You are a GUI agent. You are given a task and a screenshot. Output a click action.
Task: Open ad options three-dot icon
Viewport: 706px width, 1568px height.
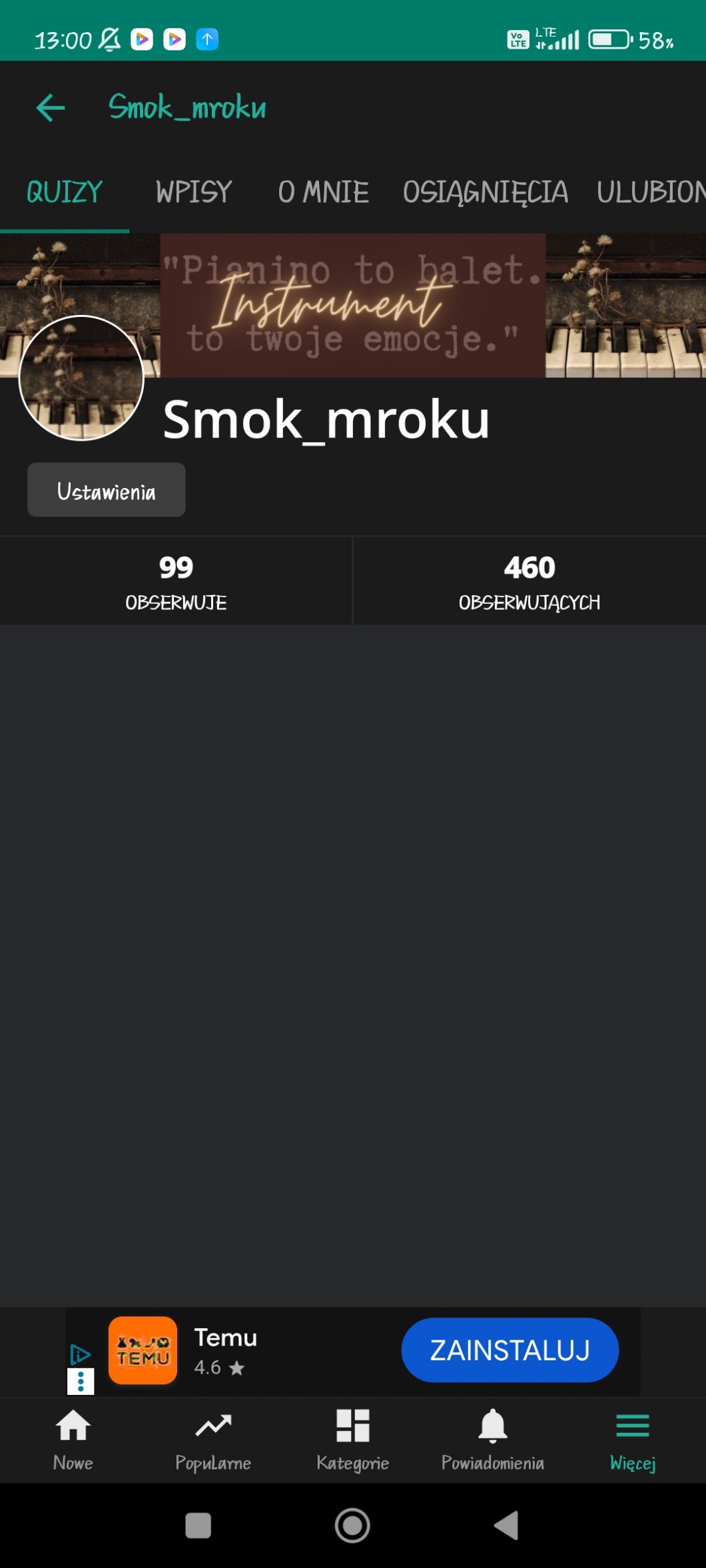tap(81, 1381)
